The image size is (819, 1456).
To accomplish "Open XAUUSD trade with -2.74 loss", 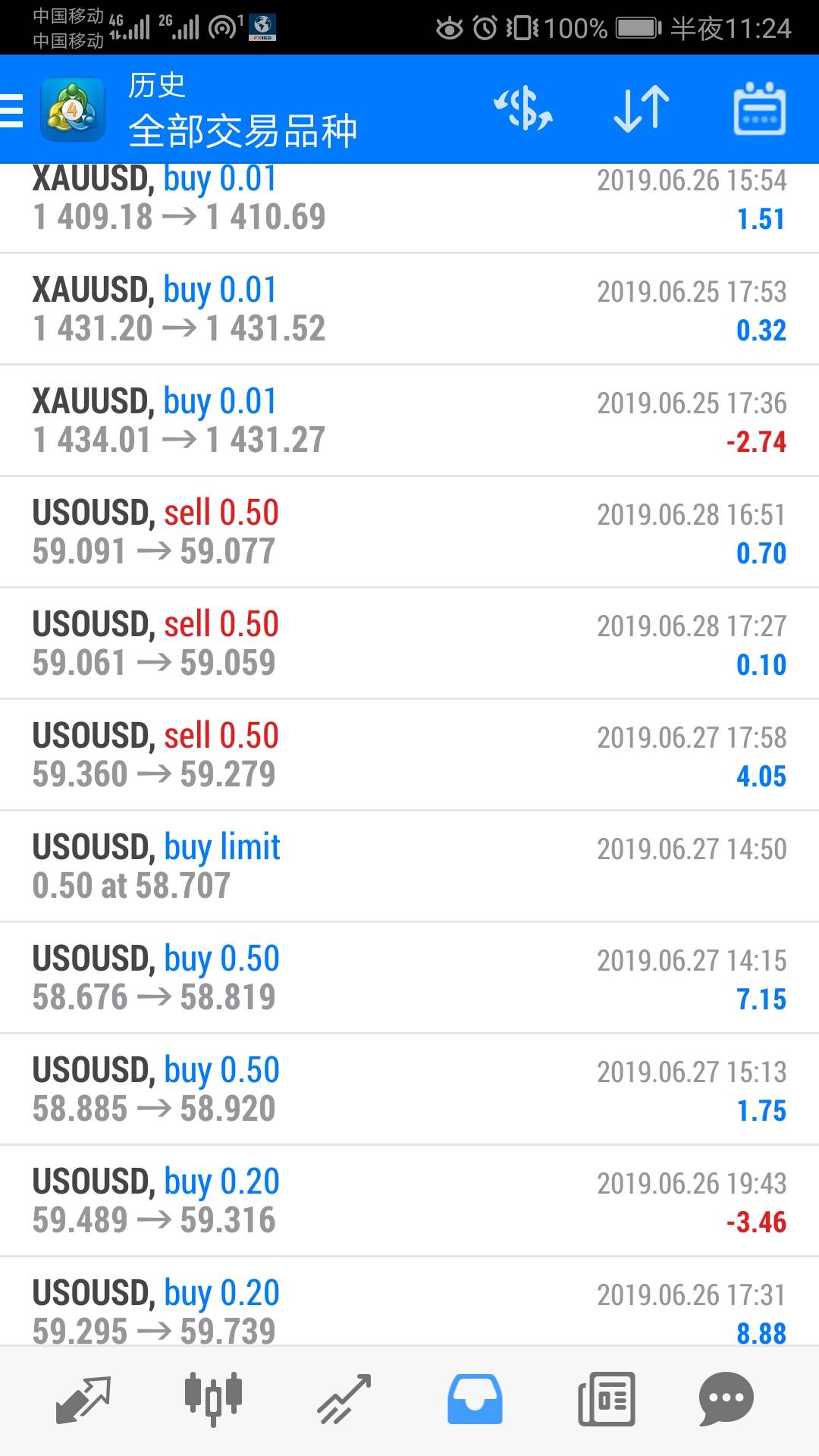I will coord(409,421).
